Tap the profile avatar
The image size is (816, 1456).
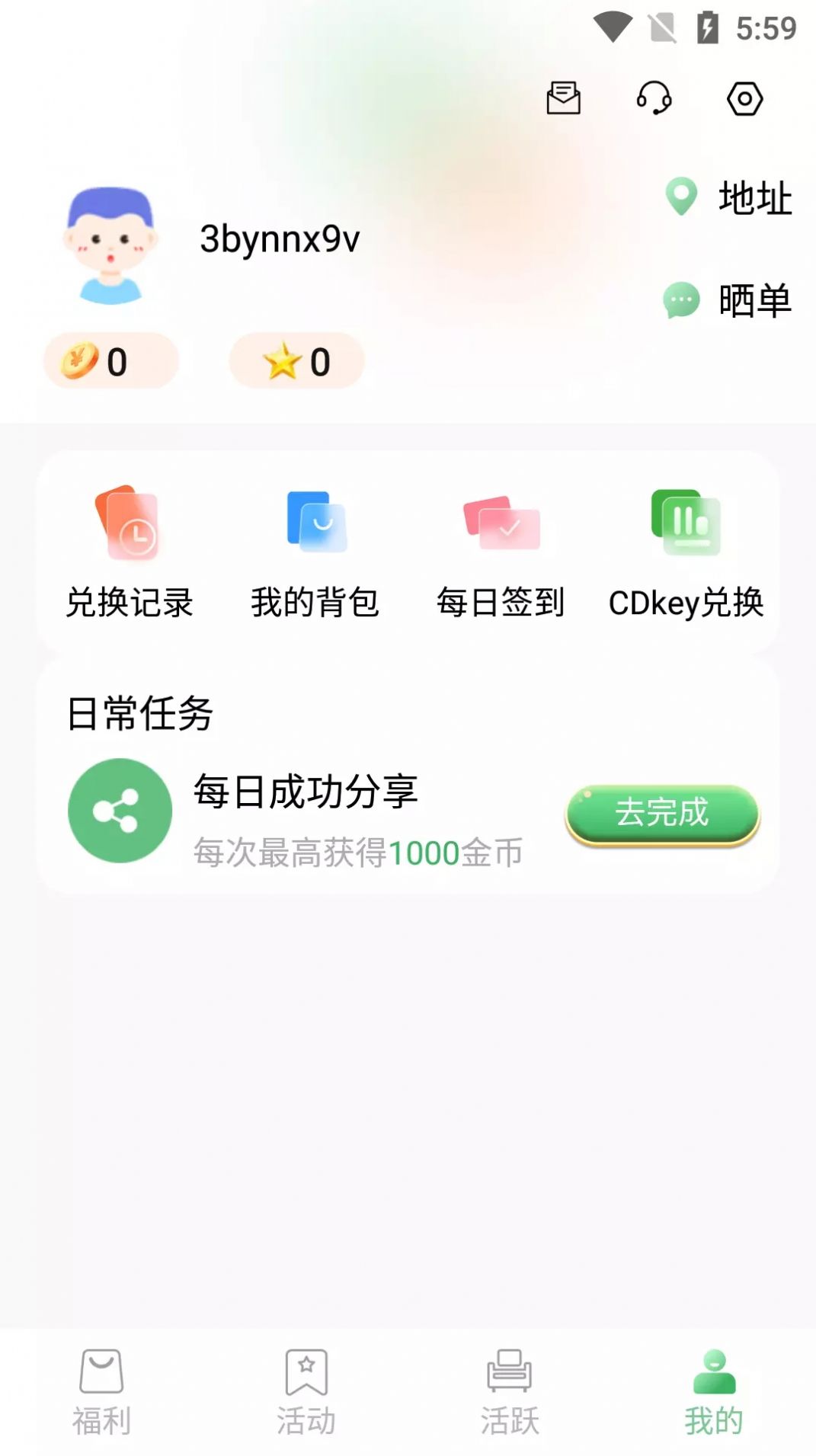tap(111, 245)
